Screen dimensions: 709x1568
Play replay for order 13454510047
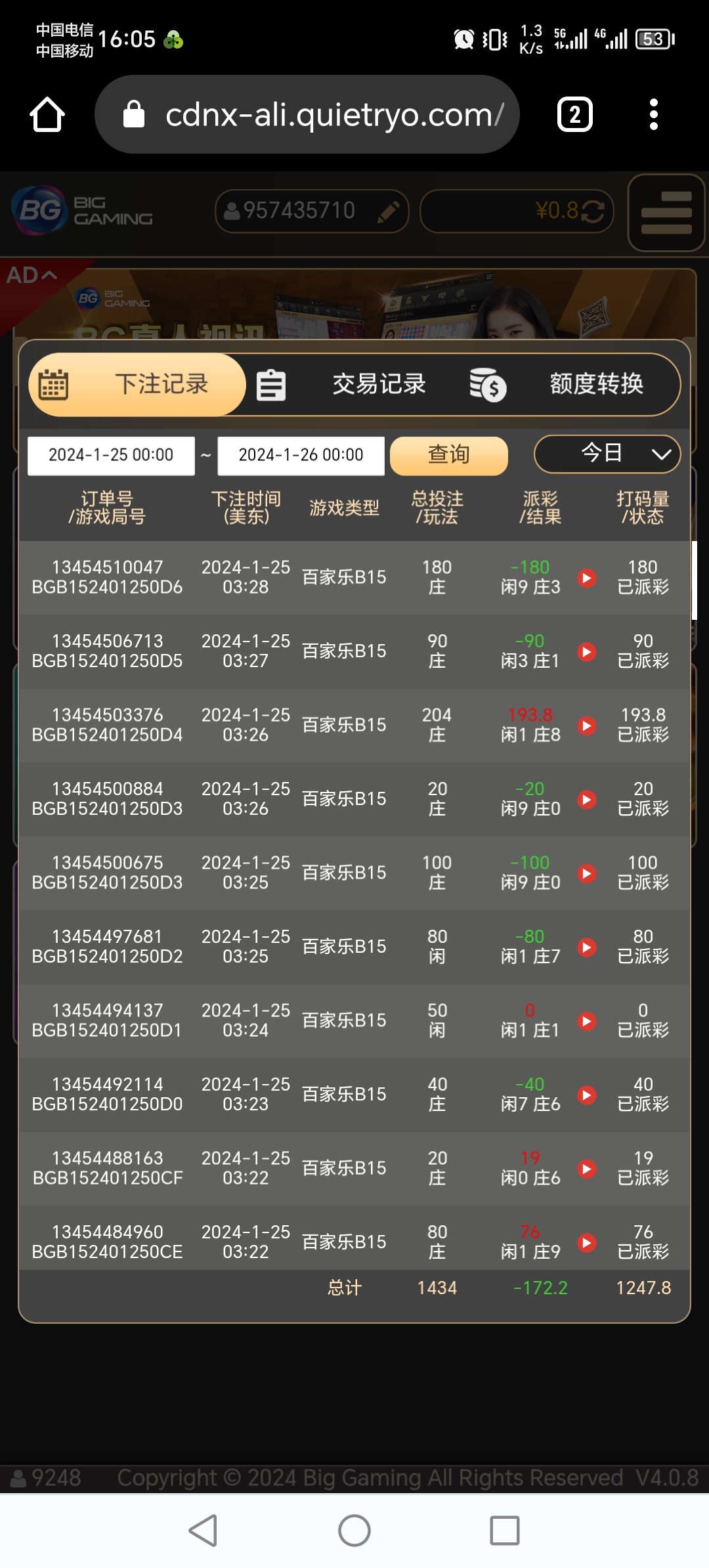pyautogui.click(x=587, y=578)
